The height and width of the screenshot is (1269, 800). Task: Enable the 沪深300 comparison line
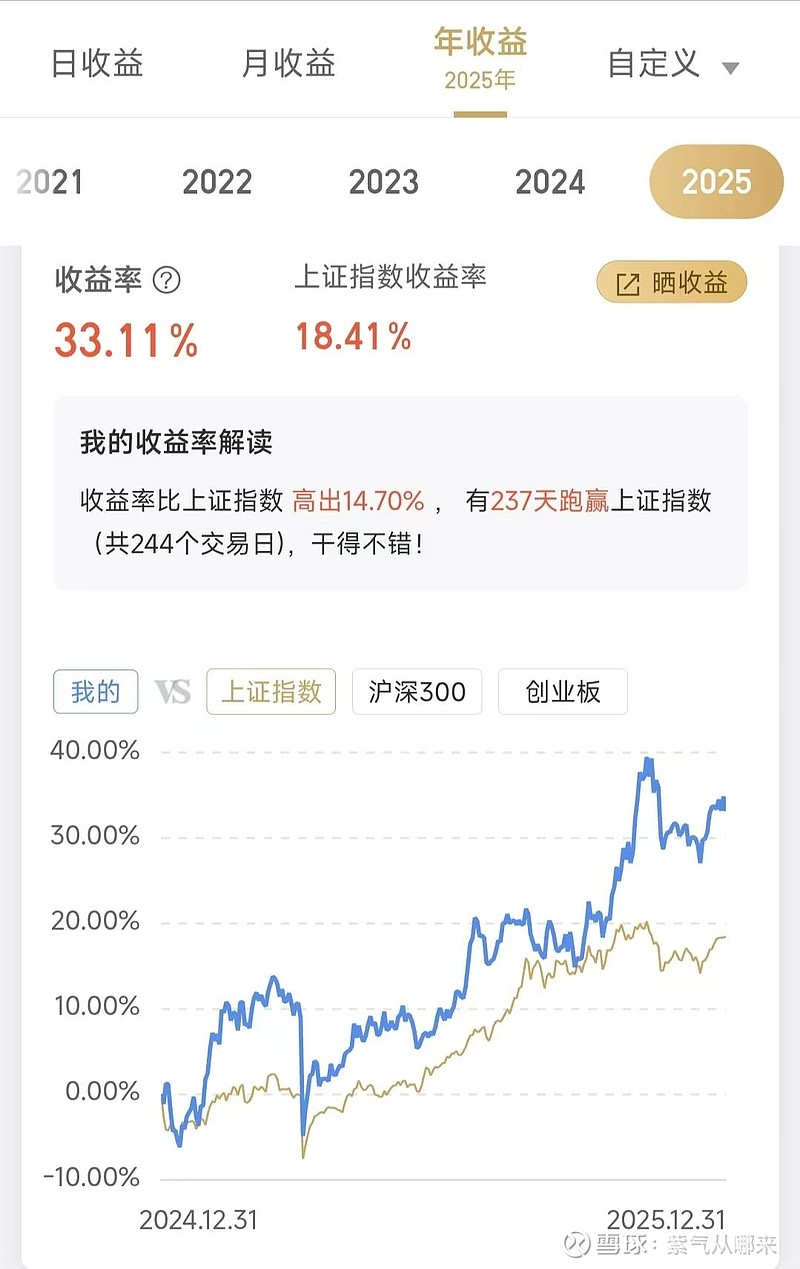pyautogui.click(x=417, y=691)
